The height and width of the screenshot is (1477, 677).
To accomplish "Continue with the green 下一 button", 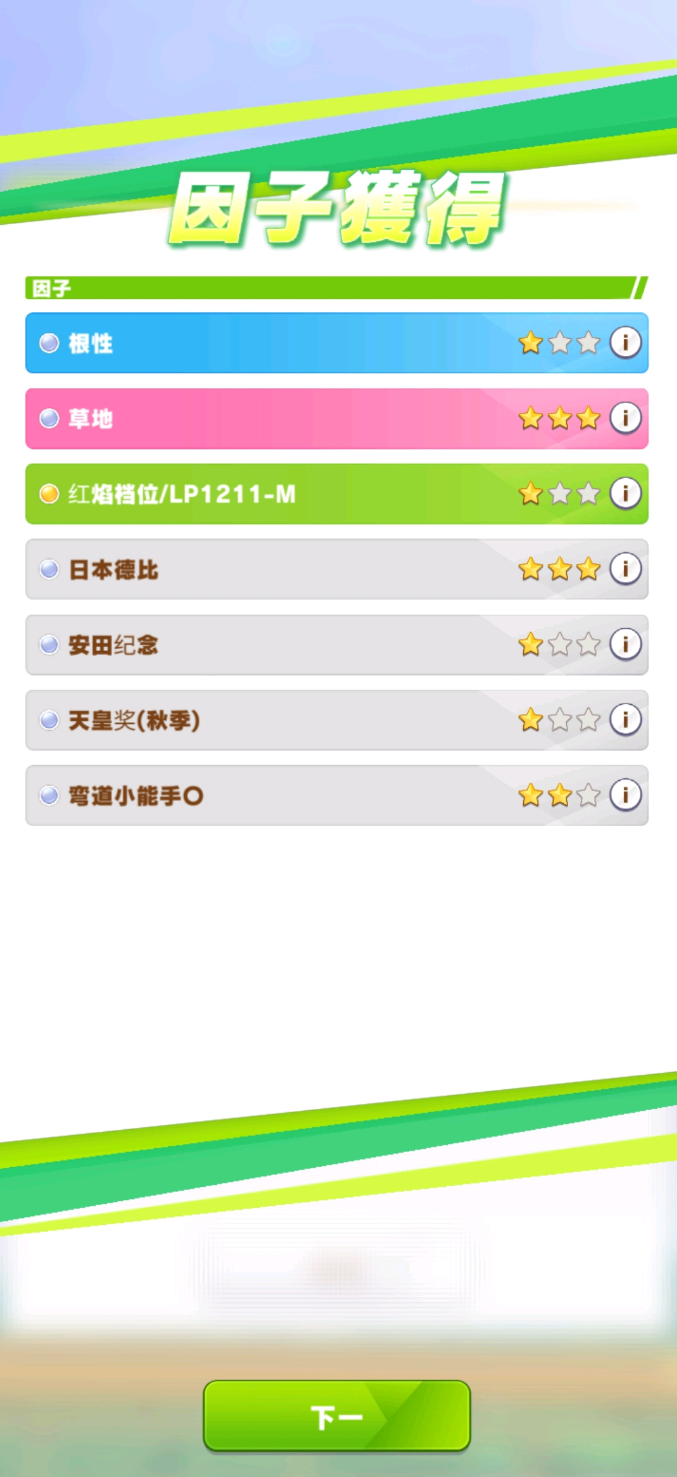I will 336,1416.
